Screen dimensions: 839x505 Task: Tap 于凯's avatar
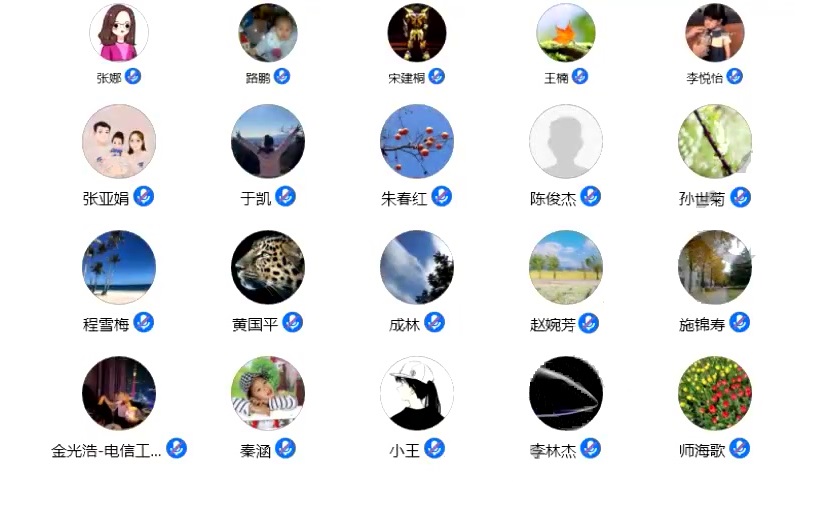(x=268, y=141)
